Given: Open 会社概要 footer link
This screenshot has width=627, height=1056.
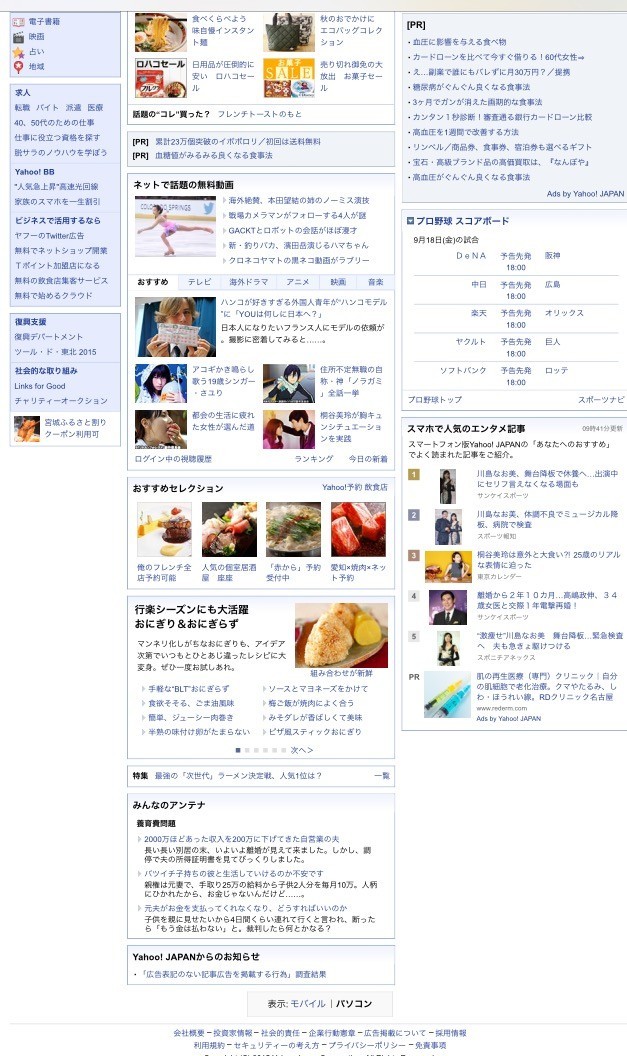Looking at the screenshot, I should pos(189,1032).
